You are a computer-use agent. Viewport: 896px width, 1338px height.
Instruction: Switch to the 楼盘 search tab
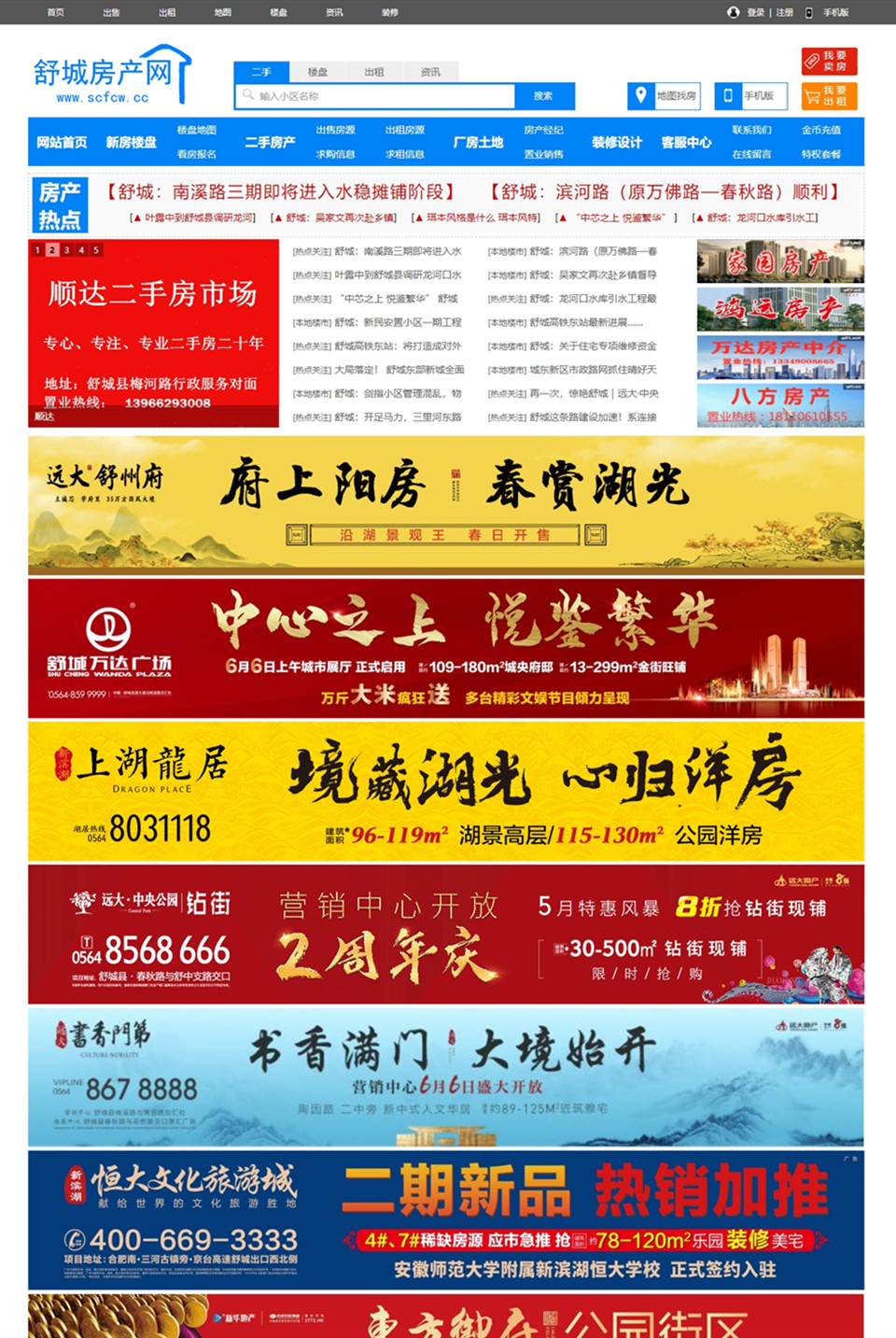(x=318, y=72)
